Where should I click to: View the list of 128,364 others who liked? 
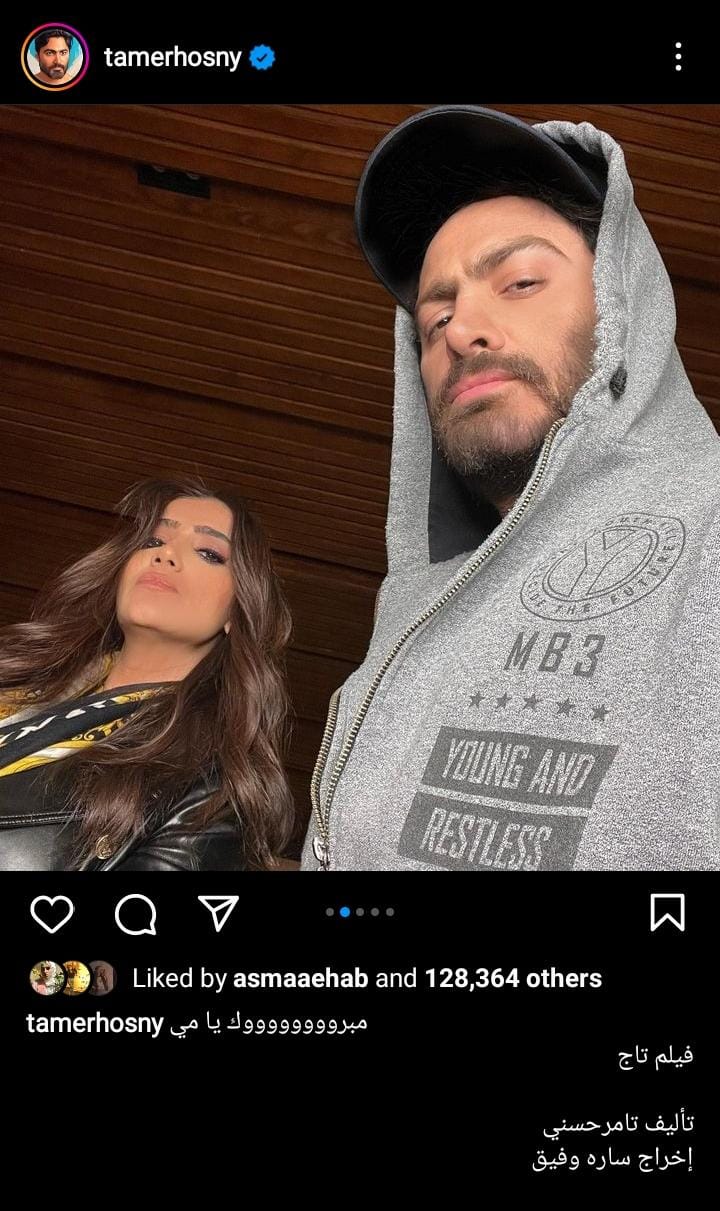pyautogui.click(x=513, y=978)
